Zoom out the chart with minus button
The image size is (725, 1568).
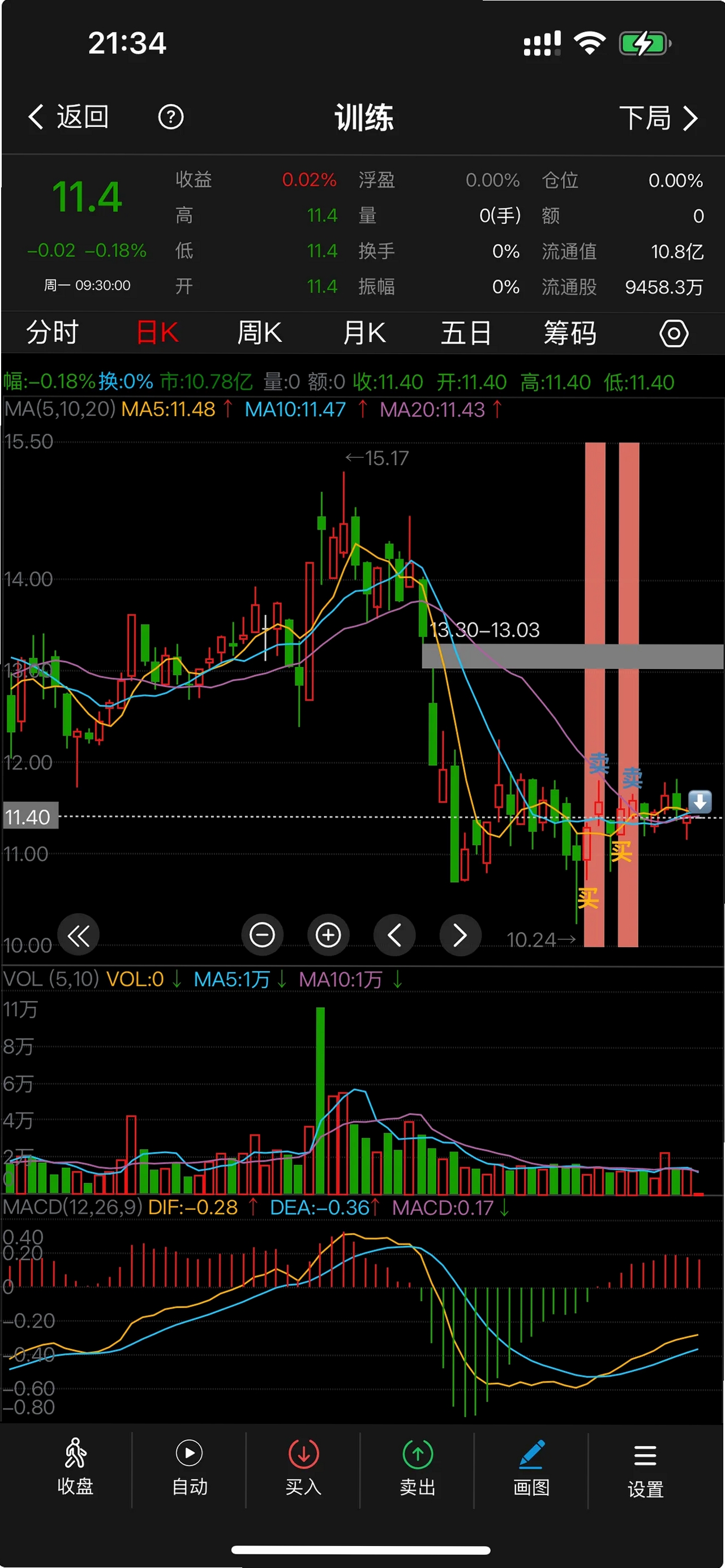(263, 934)
